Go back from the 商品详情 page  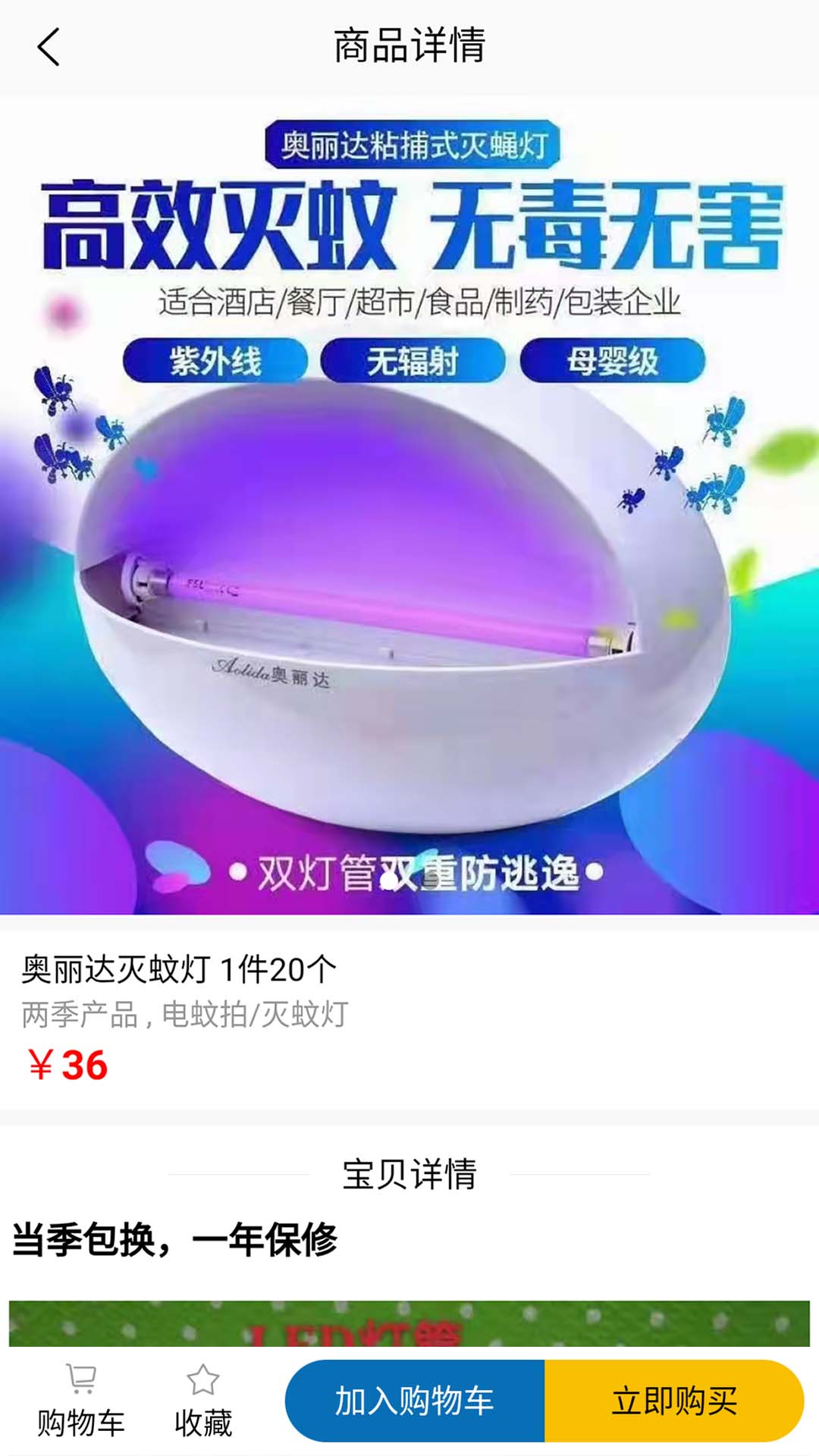click(49, 47)
